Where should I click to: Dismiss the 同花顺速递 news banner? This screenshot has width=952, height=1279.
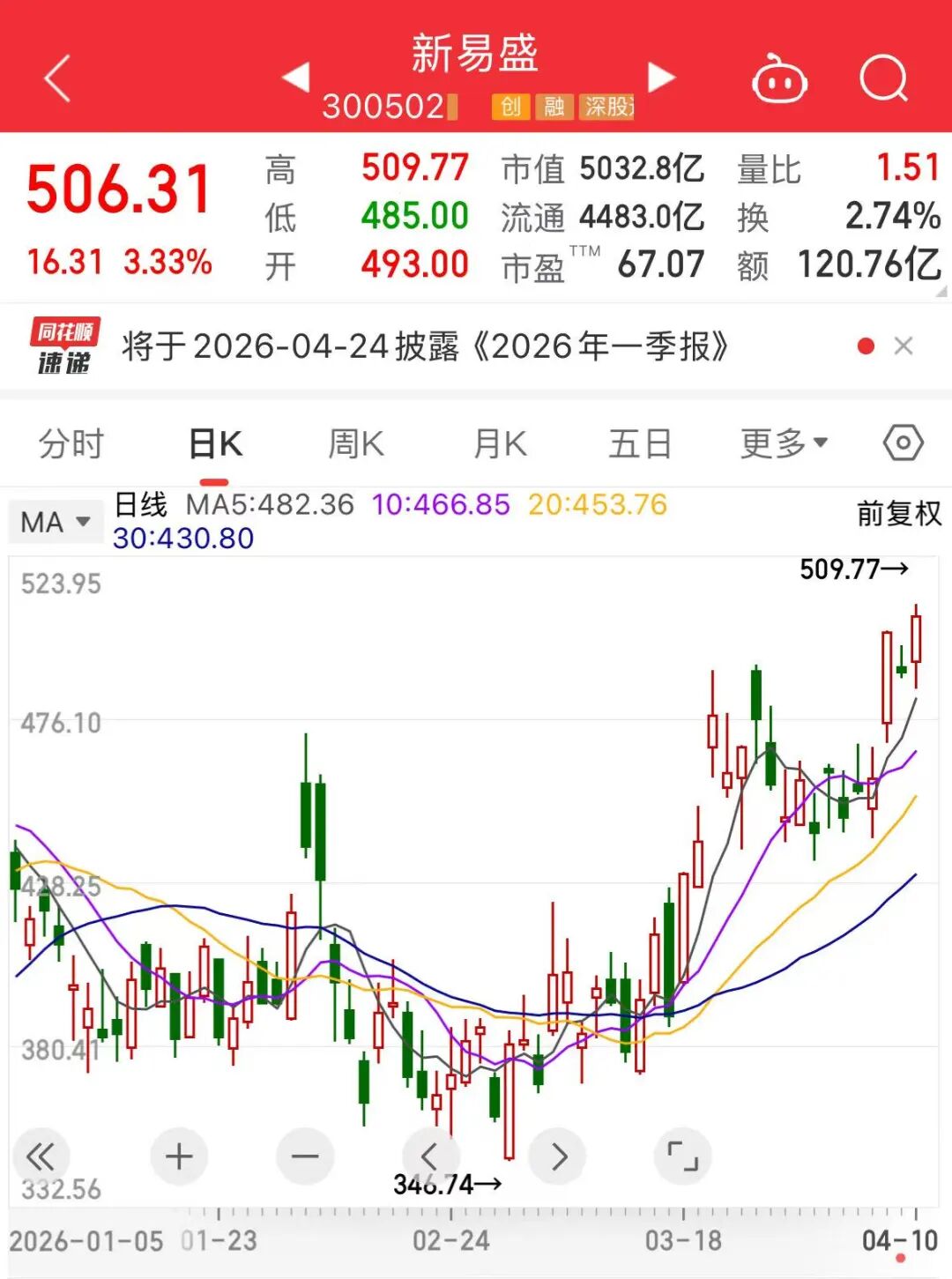pyautogui.click(x=904, y=346)
